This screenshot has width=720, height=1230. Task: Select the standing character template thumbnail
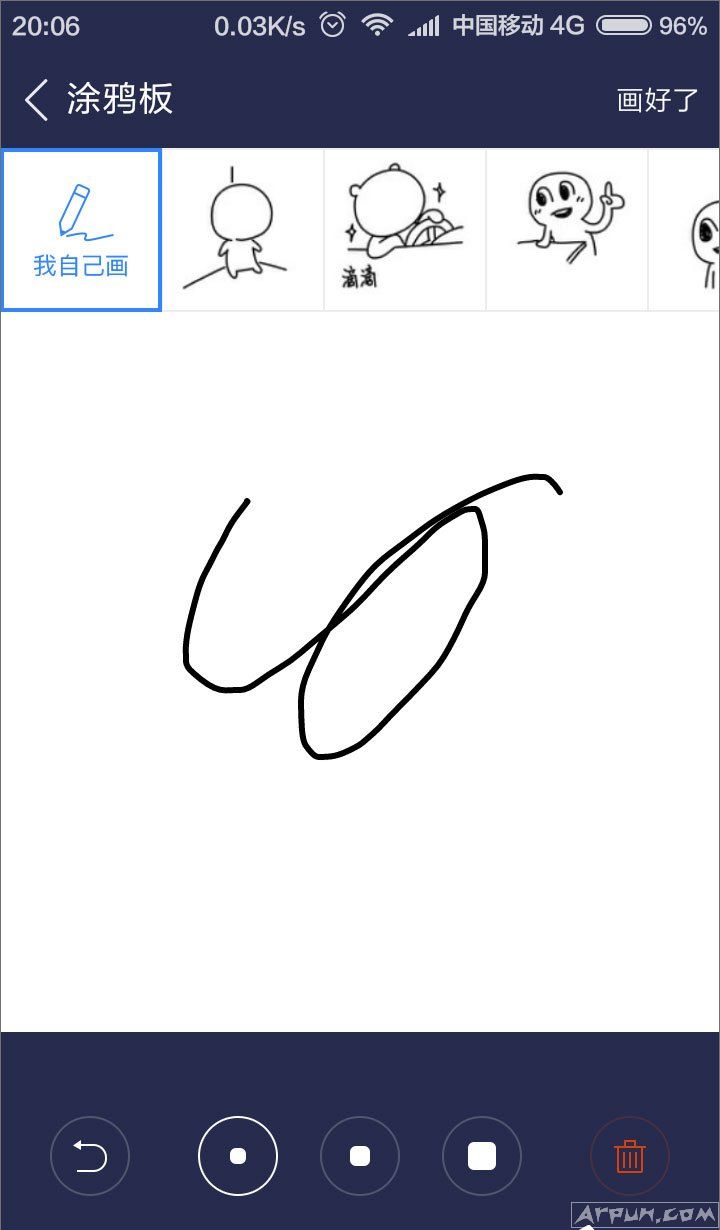click(242, 228)
